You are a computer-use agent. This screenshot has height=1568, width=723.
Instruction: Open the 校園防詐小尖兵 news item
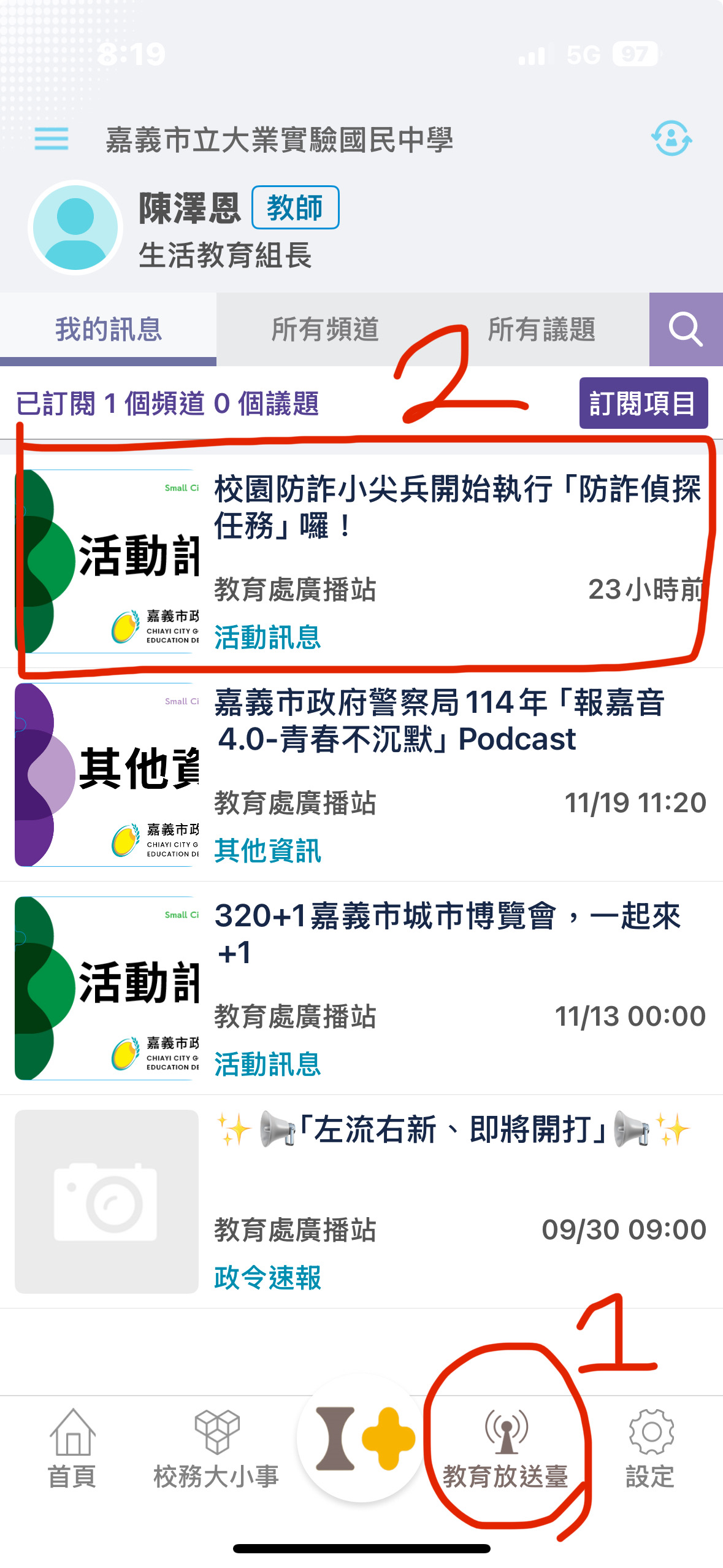[456, 507]
